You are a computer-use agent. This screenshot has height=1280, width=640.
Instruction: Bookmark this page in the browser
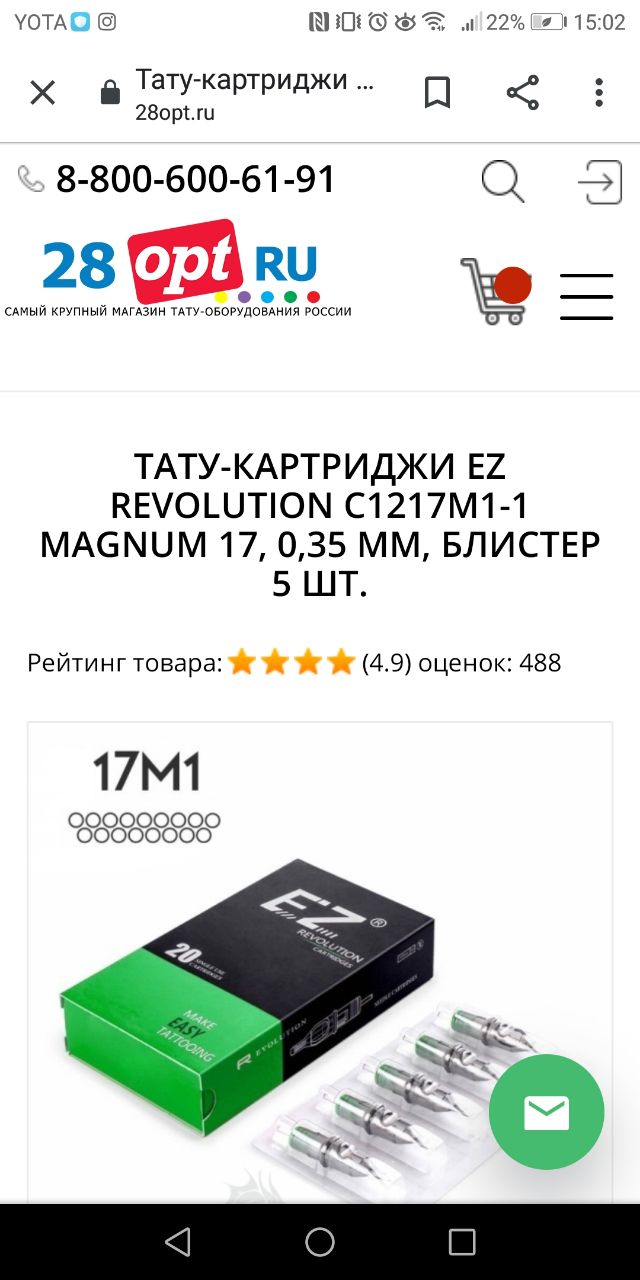tap(437, 93)
